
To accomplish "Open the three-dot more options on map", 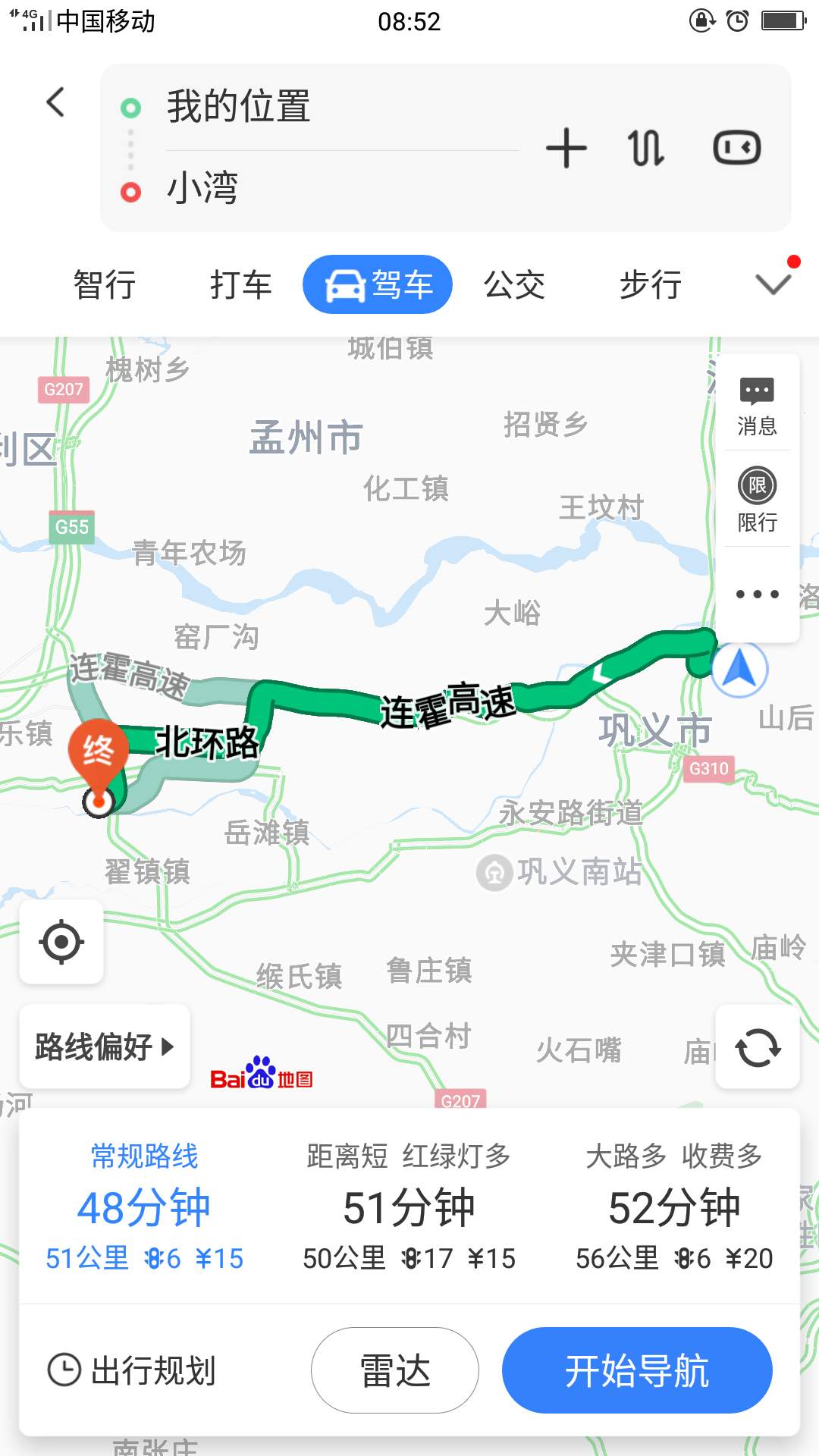I will pos(757,594).
